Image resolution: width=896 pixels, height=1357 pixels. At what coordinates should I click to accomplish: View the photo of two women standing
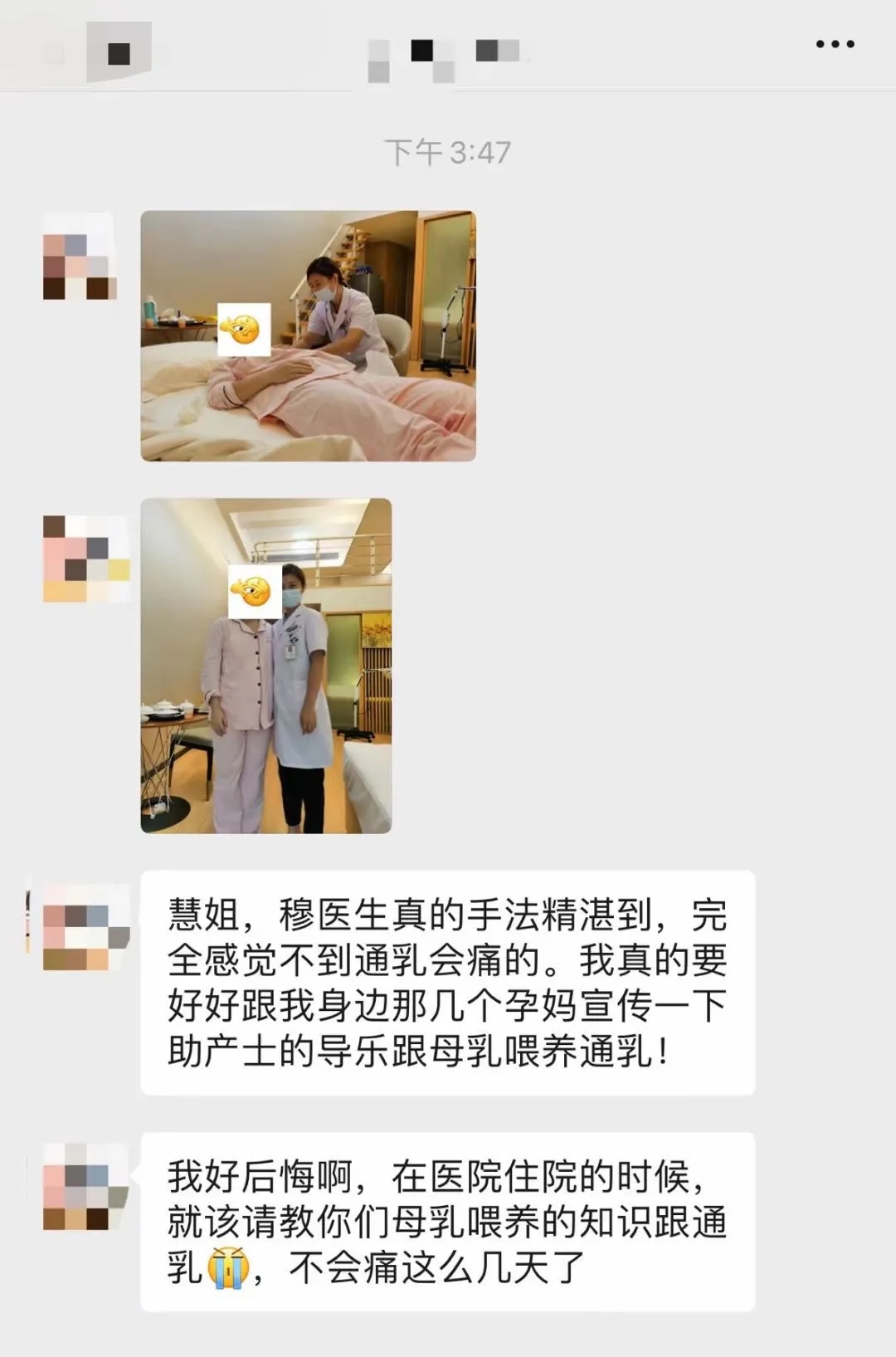(x=265, y=666)
